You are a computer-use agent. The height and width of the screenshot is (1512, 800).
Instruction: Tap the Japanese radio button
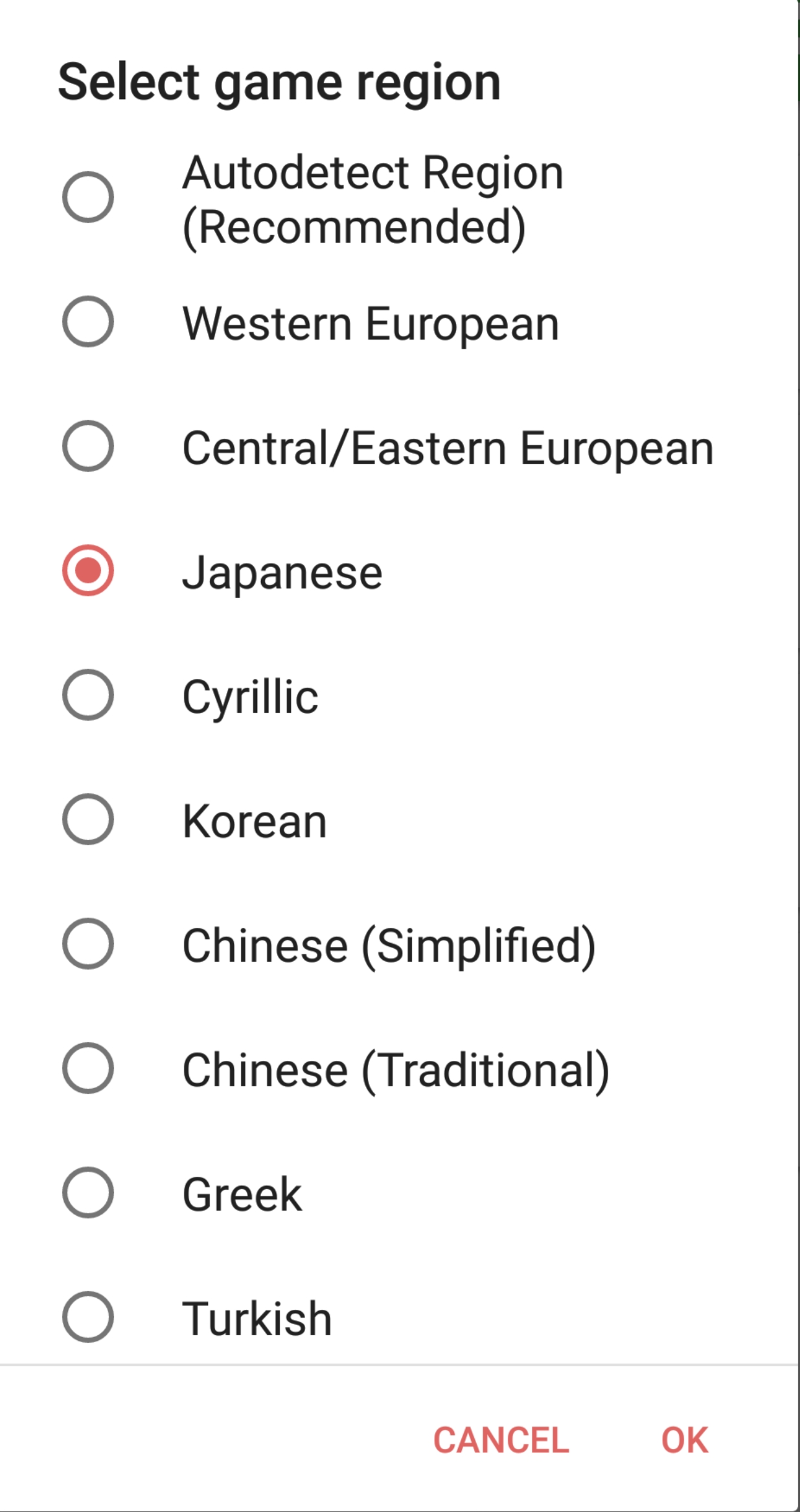pyautogui.click(x=88, y=570)
